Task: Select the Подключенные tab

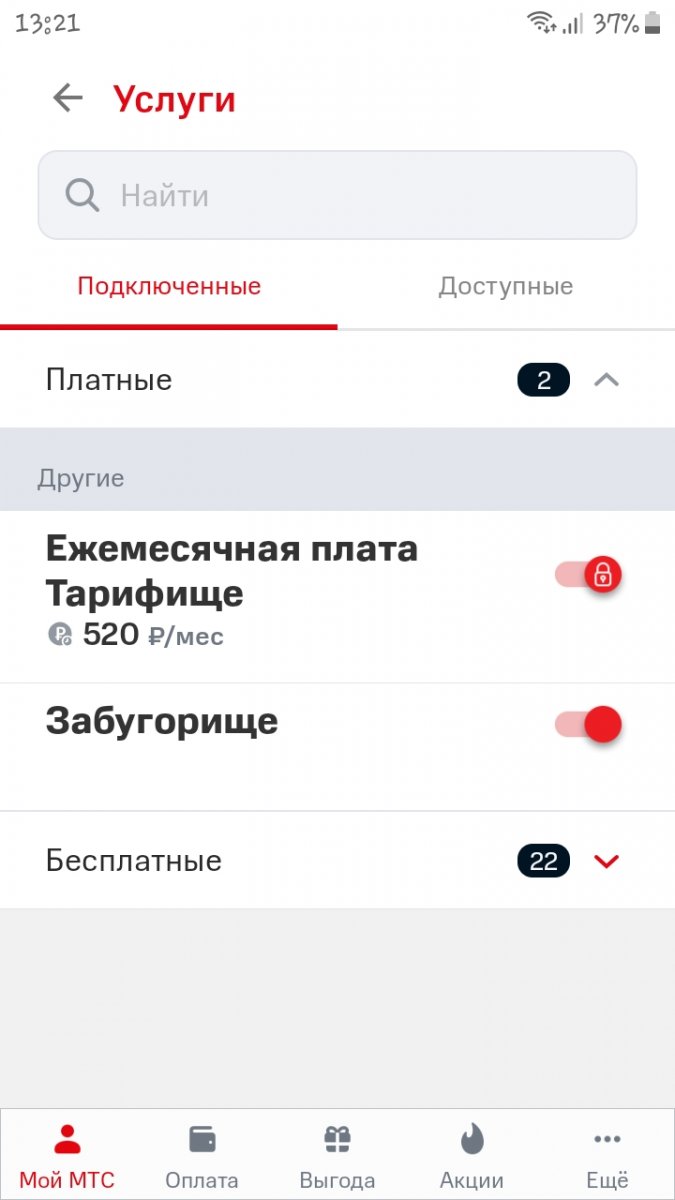Action: [x=169, y=287]
